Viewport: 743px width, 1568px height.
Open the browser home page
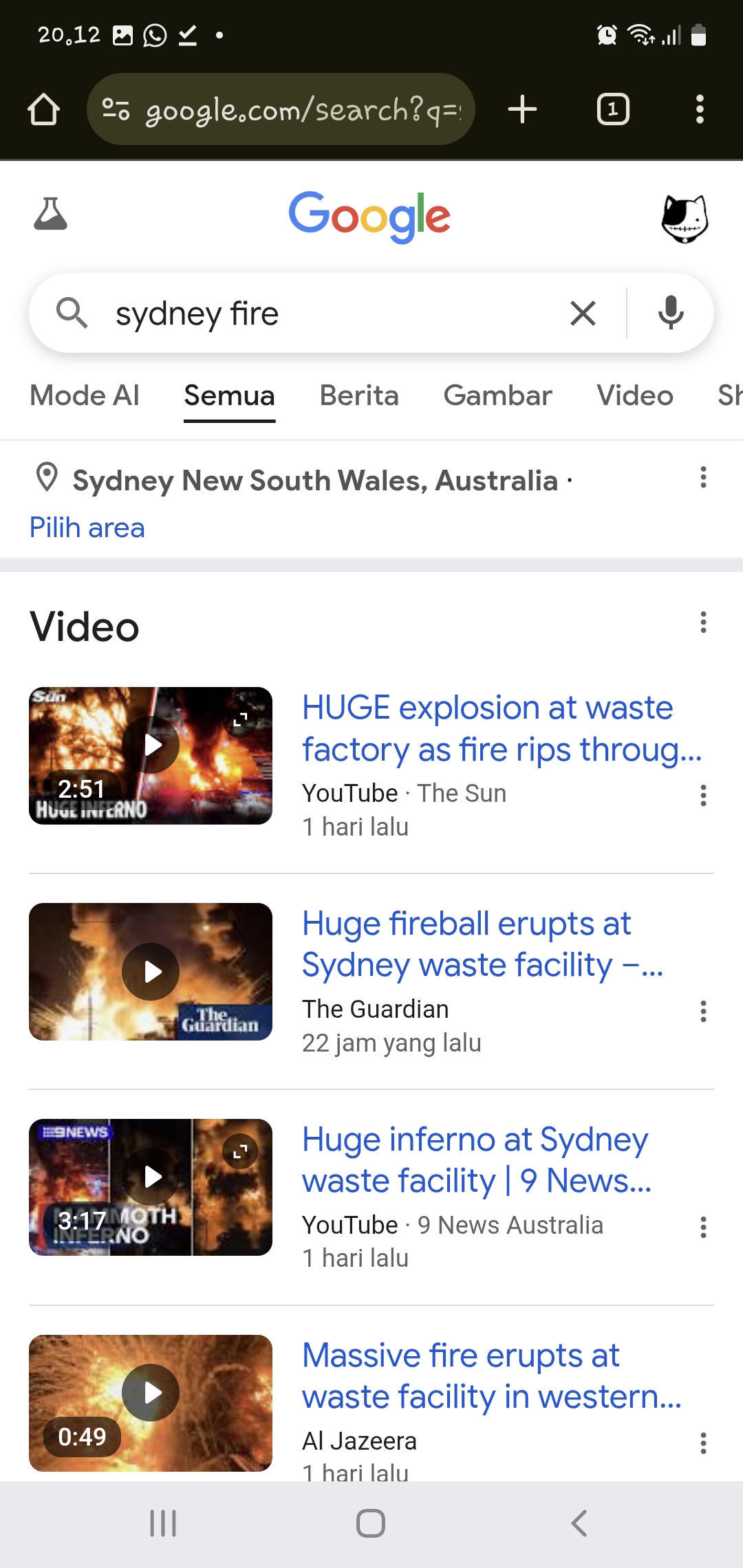point(43,109)
